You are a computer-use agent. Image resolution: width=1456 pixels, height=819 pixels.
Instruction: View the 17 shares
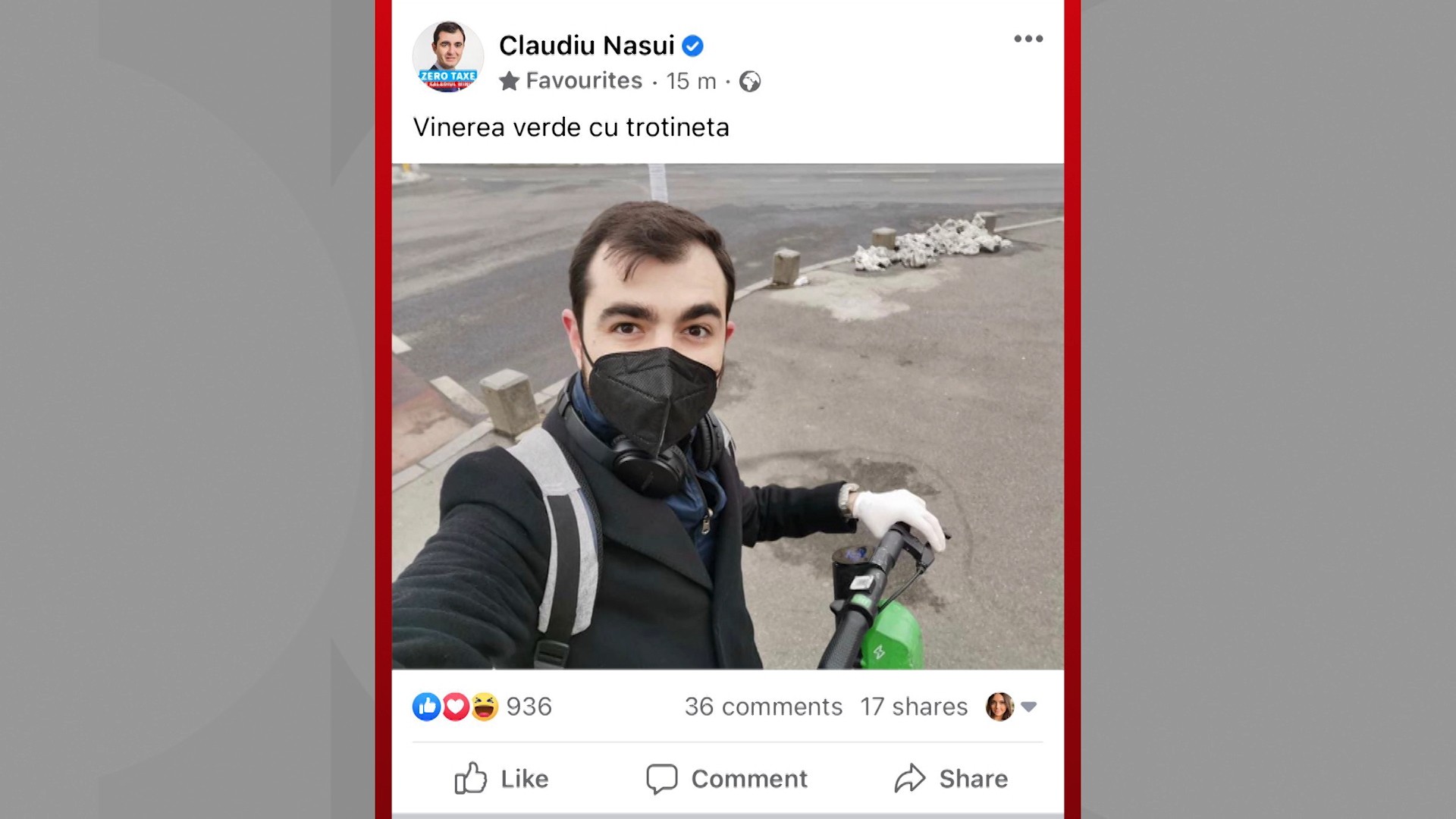coord(914,707)
